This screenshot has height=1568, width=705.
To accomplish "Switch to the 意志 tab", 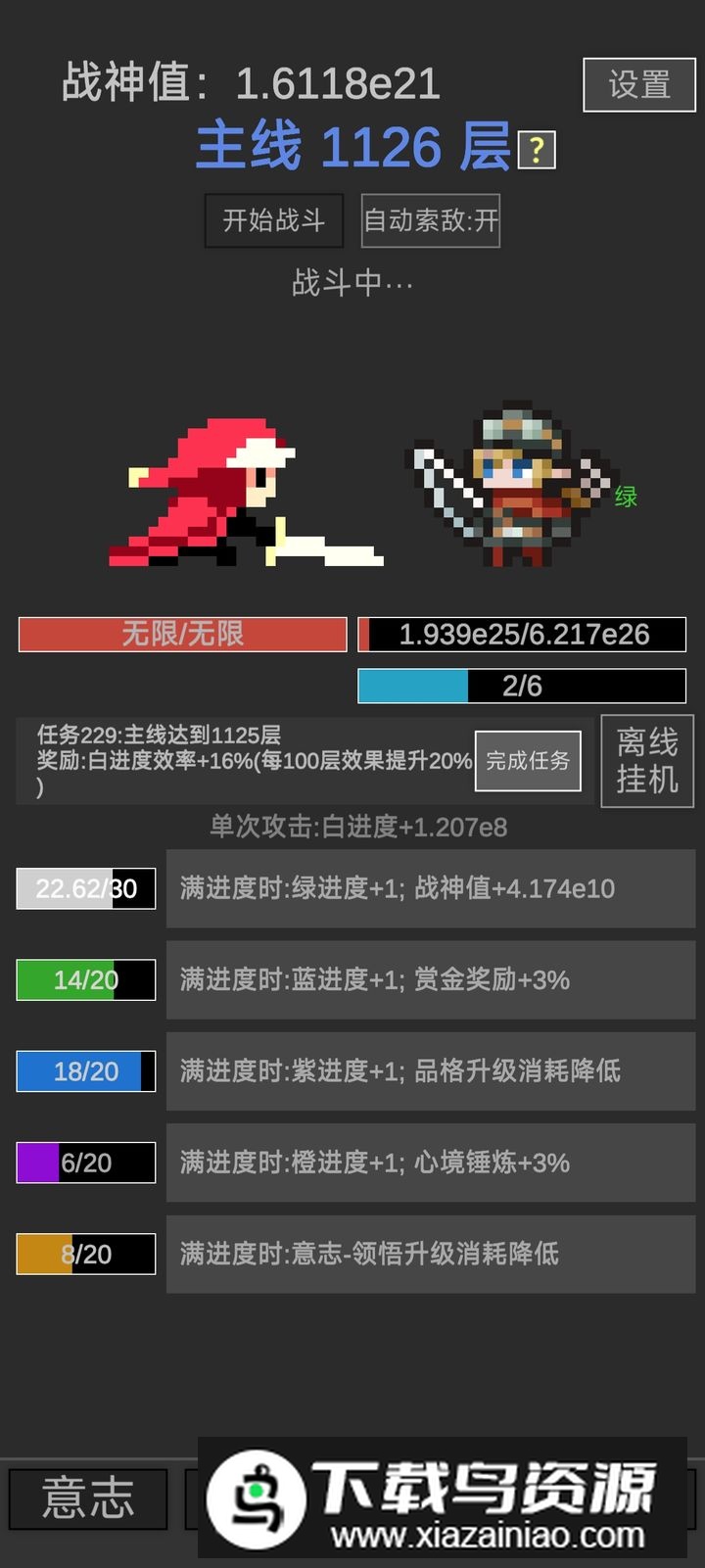I will tap(88, 1498).
